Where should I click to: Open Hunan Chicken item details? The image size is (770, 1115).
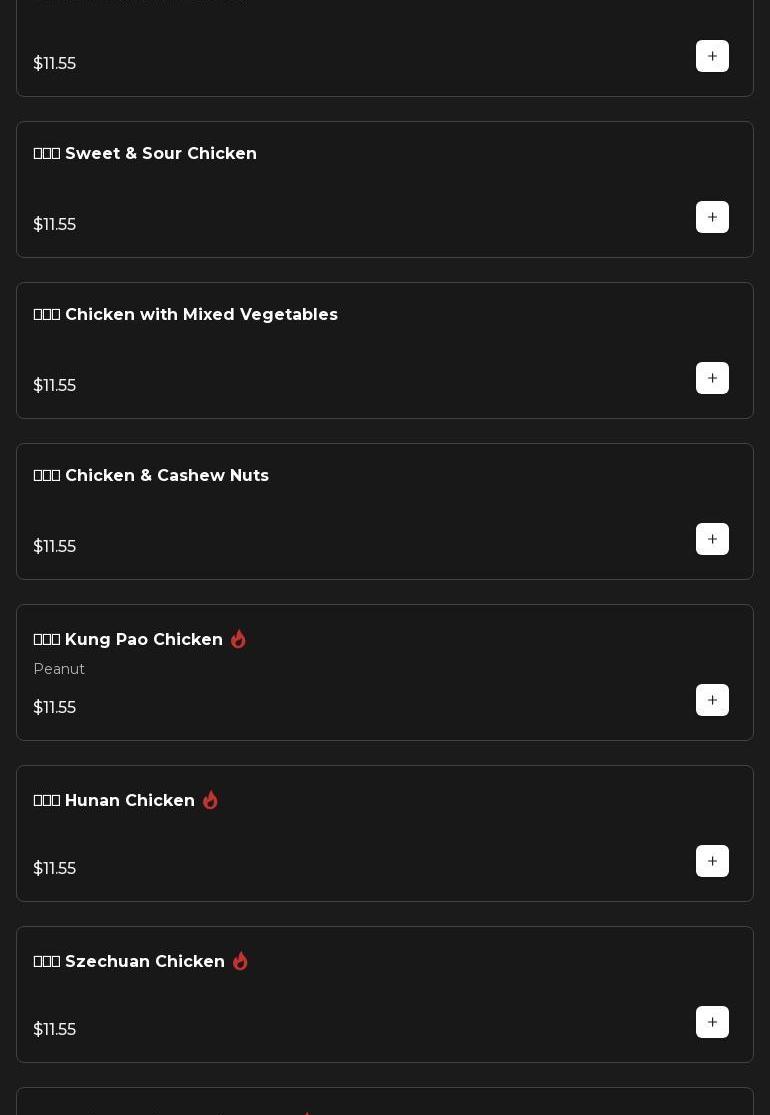point(129,801)
